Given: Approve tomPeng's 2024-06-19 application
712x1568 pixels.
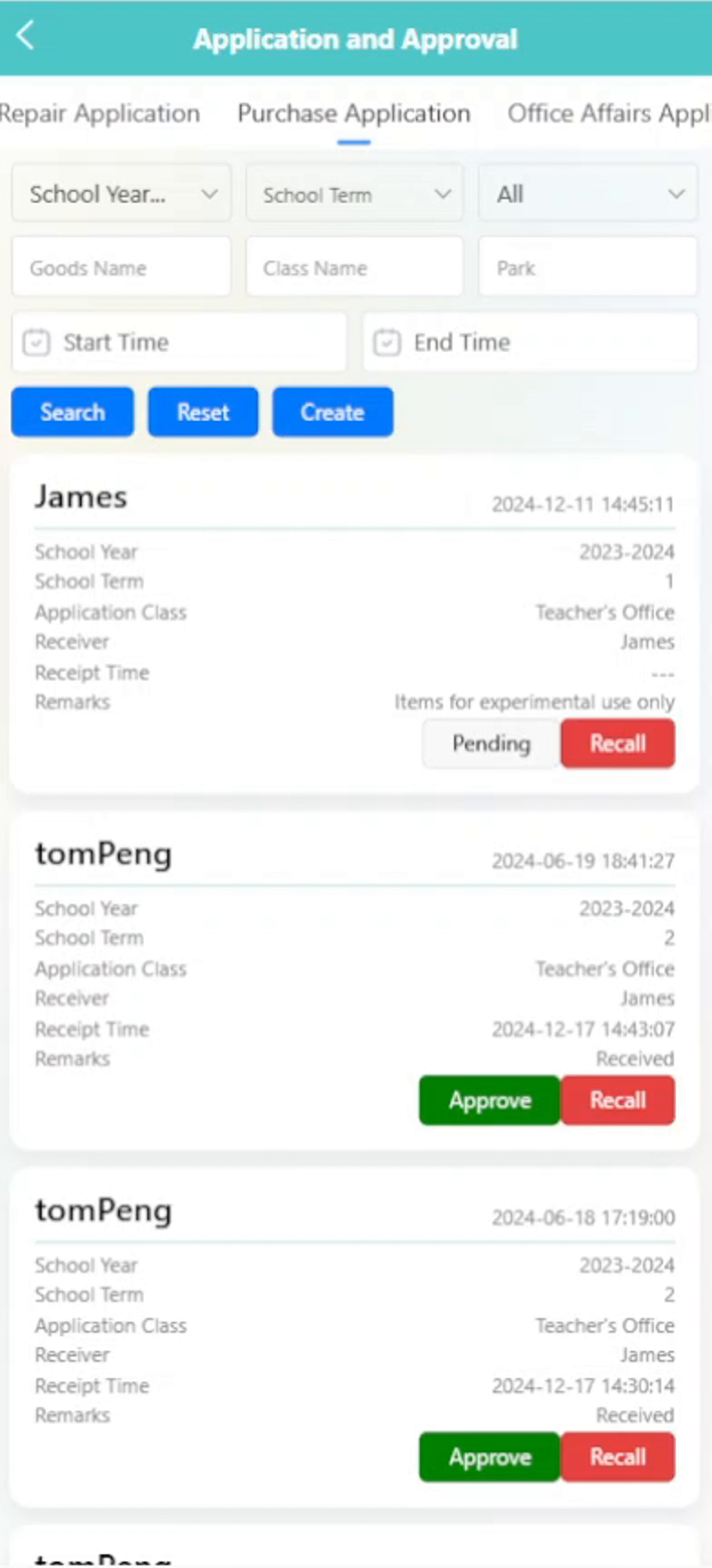Looking at the screenshot, I should tap(490, 1101).
